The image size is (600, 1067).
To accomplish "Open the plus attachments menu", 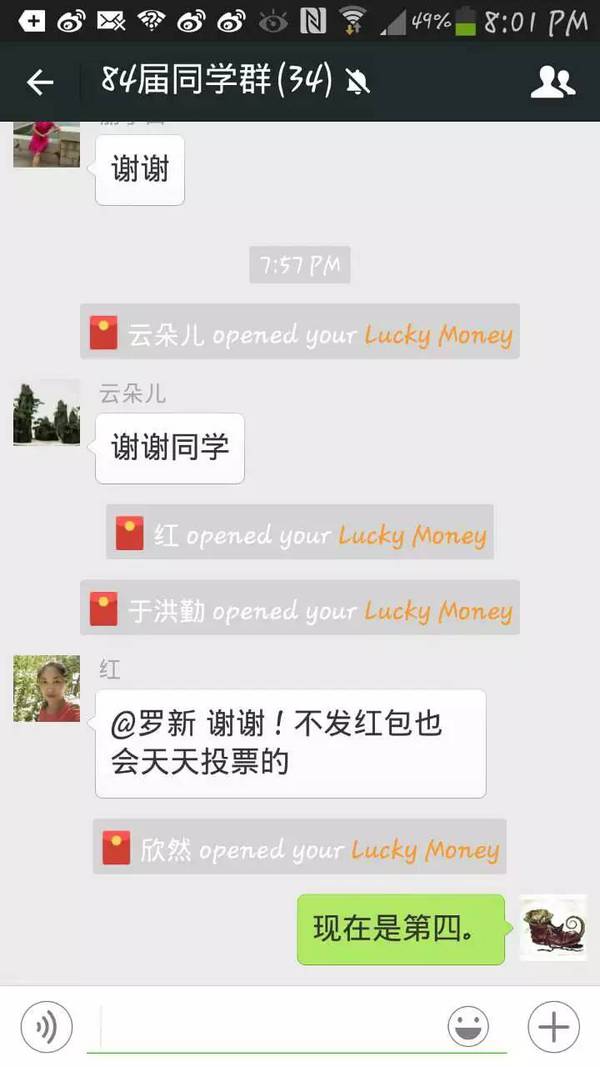I will tap(553, 1026).
